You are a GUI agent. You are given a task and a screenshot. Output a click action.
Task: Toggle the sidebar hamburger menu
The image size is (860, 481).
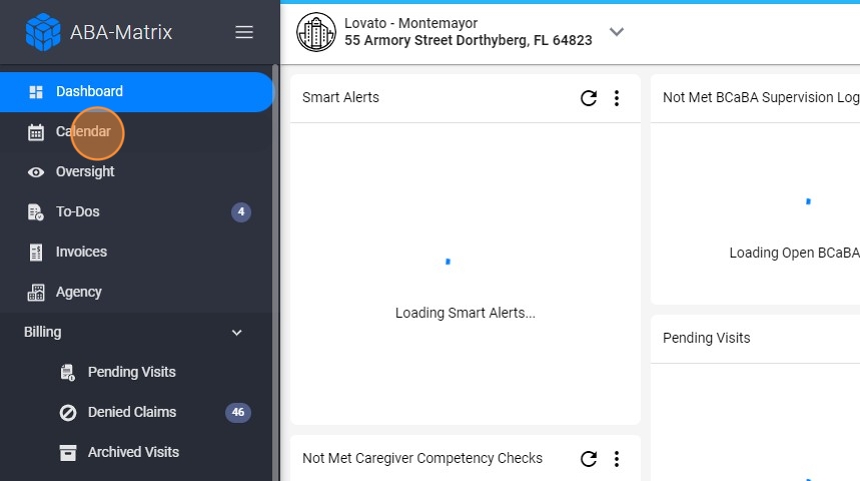tap(244, 32)
